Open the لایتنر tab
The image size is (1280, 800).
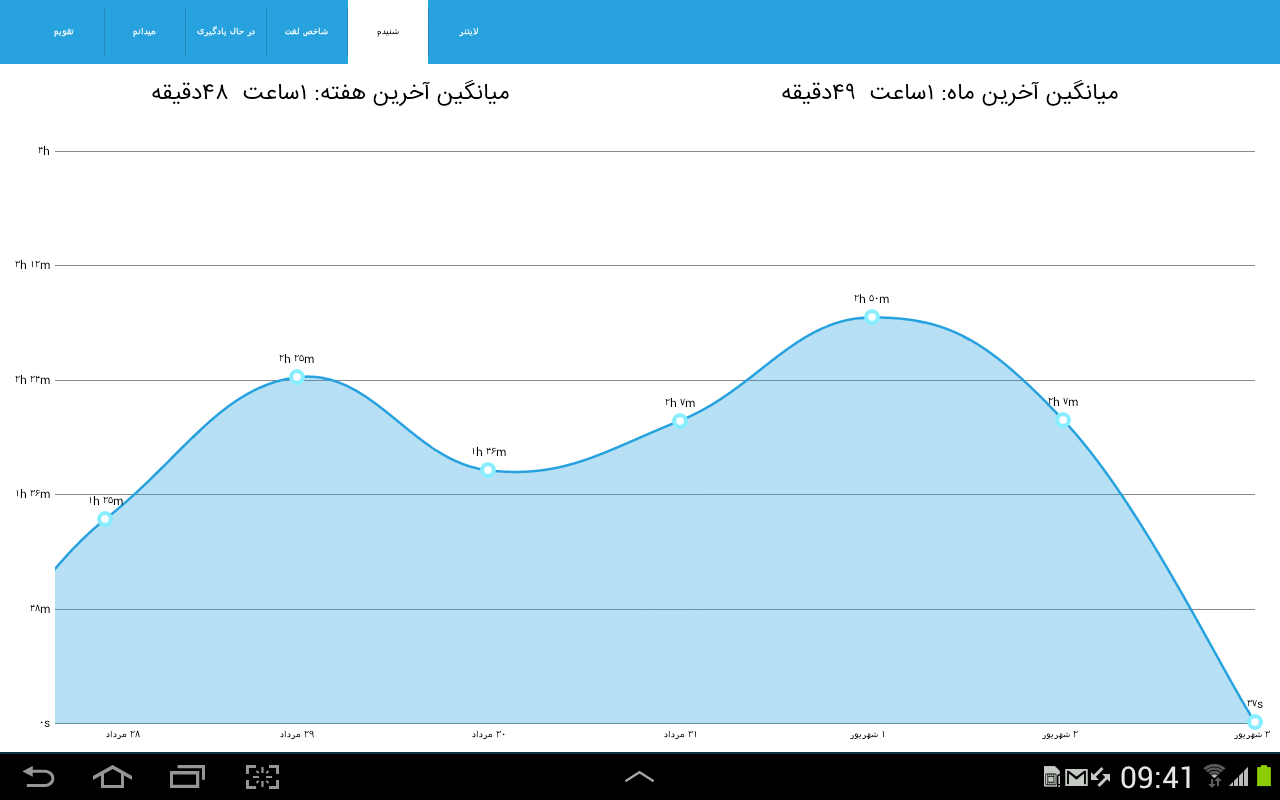tap(469, 32)
